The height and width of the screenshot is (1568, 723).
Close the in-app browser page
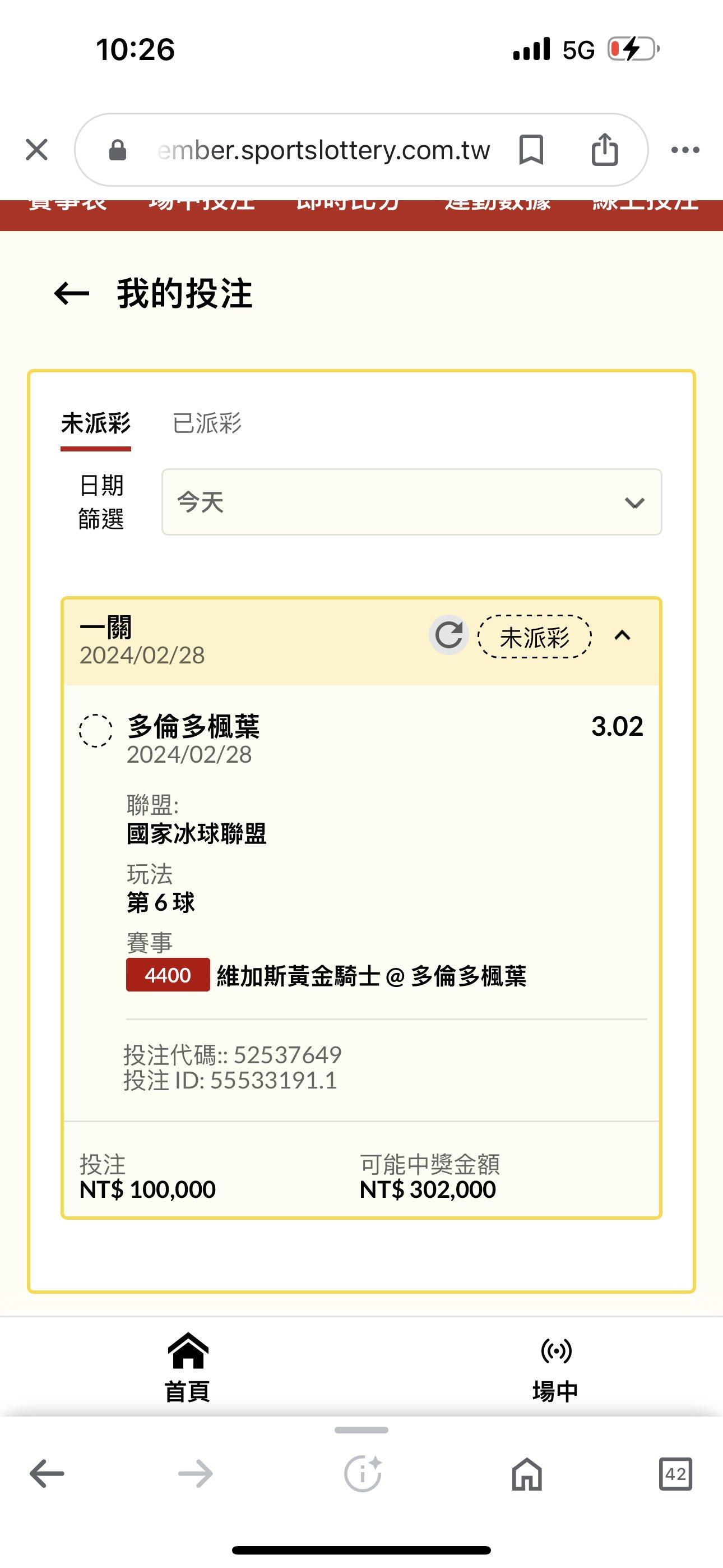pyautogui.click(x=36, y=150)
